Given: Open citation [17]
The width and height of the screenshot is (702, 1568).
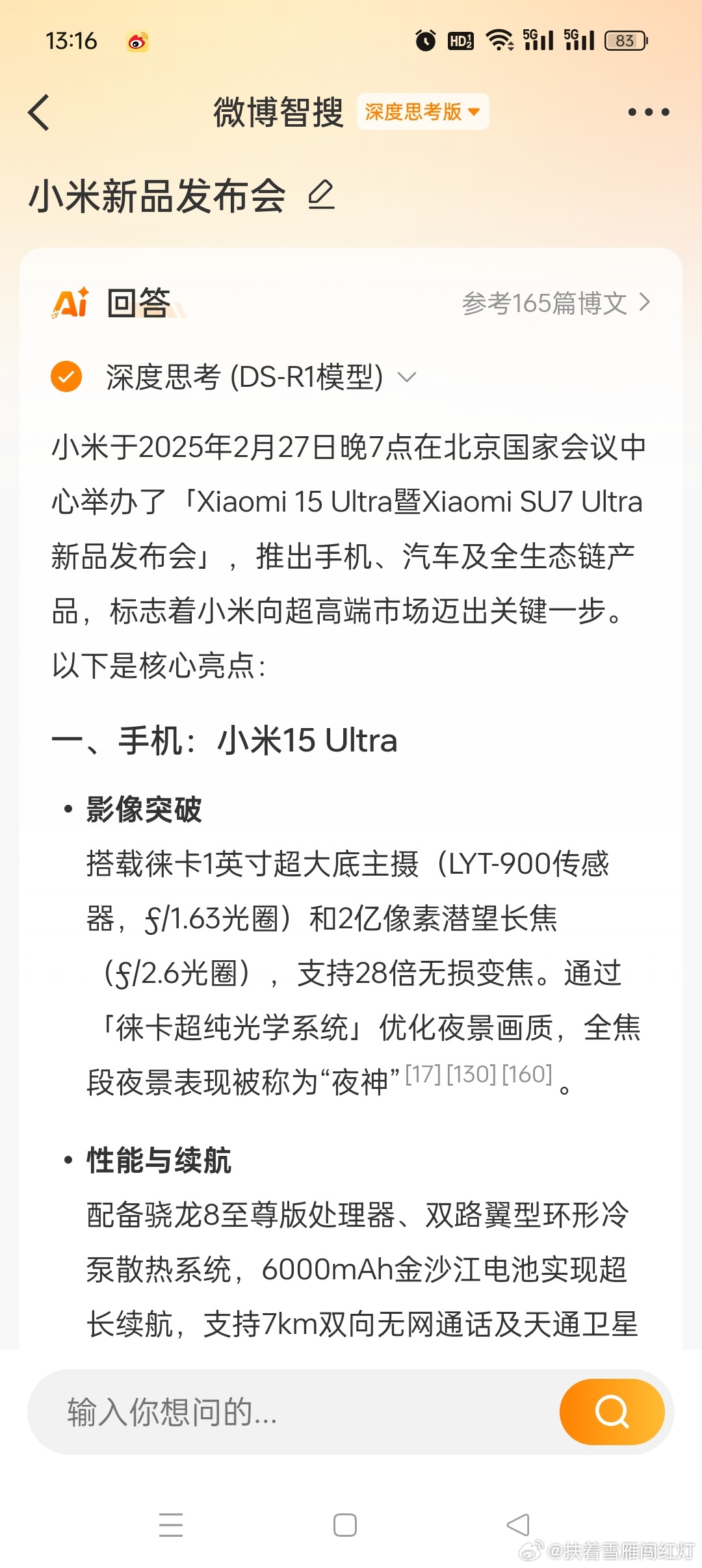Looking at the screenshot, I should tap(423, 1074).
